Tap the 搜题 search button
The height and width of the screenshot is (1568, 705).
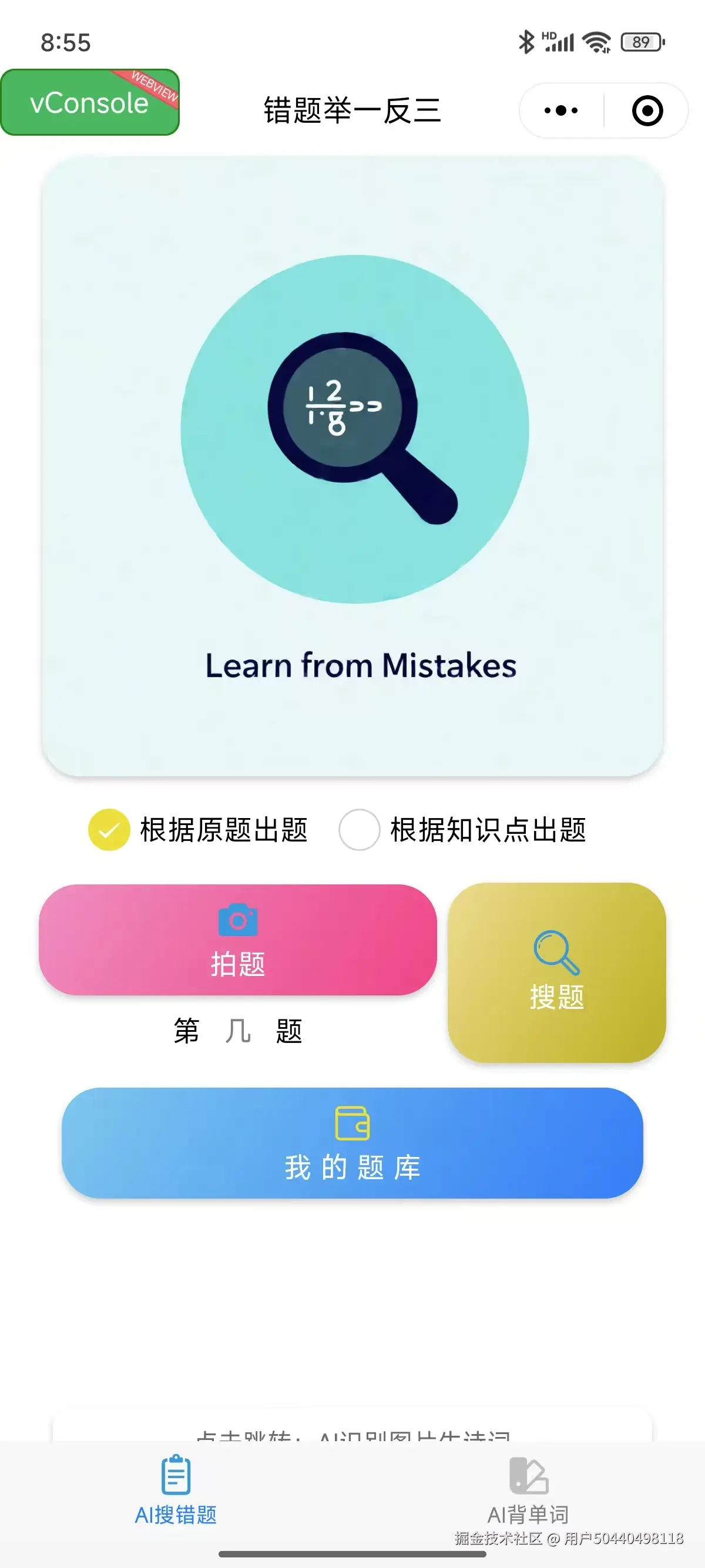556,972
